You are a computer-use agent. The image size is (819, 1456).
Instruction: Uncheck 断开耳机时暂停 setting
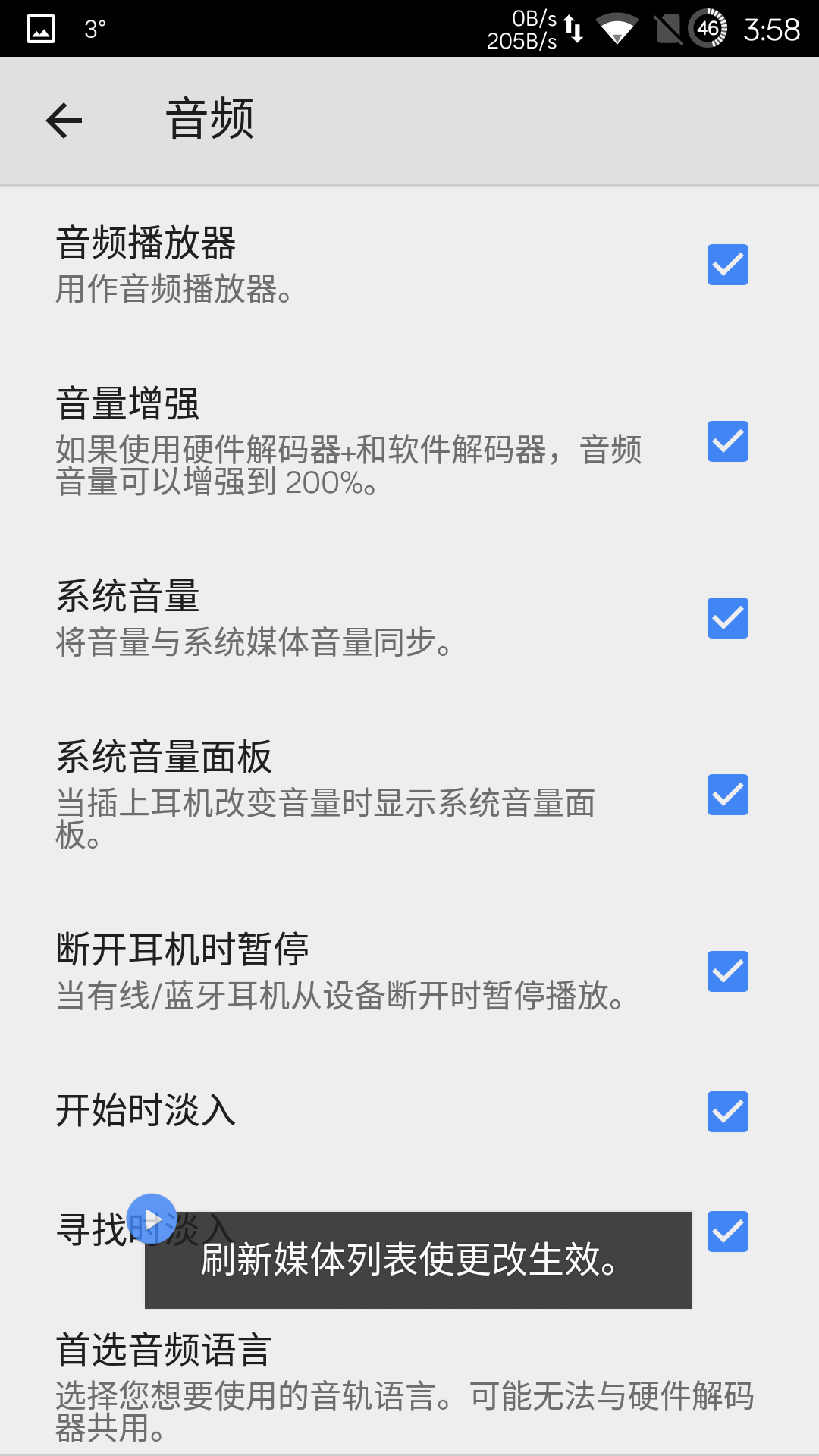click(x=727, y=971)
